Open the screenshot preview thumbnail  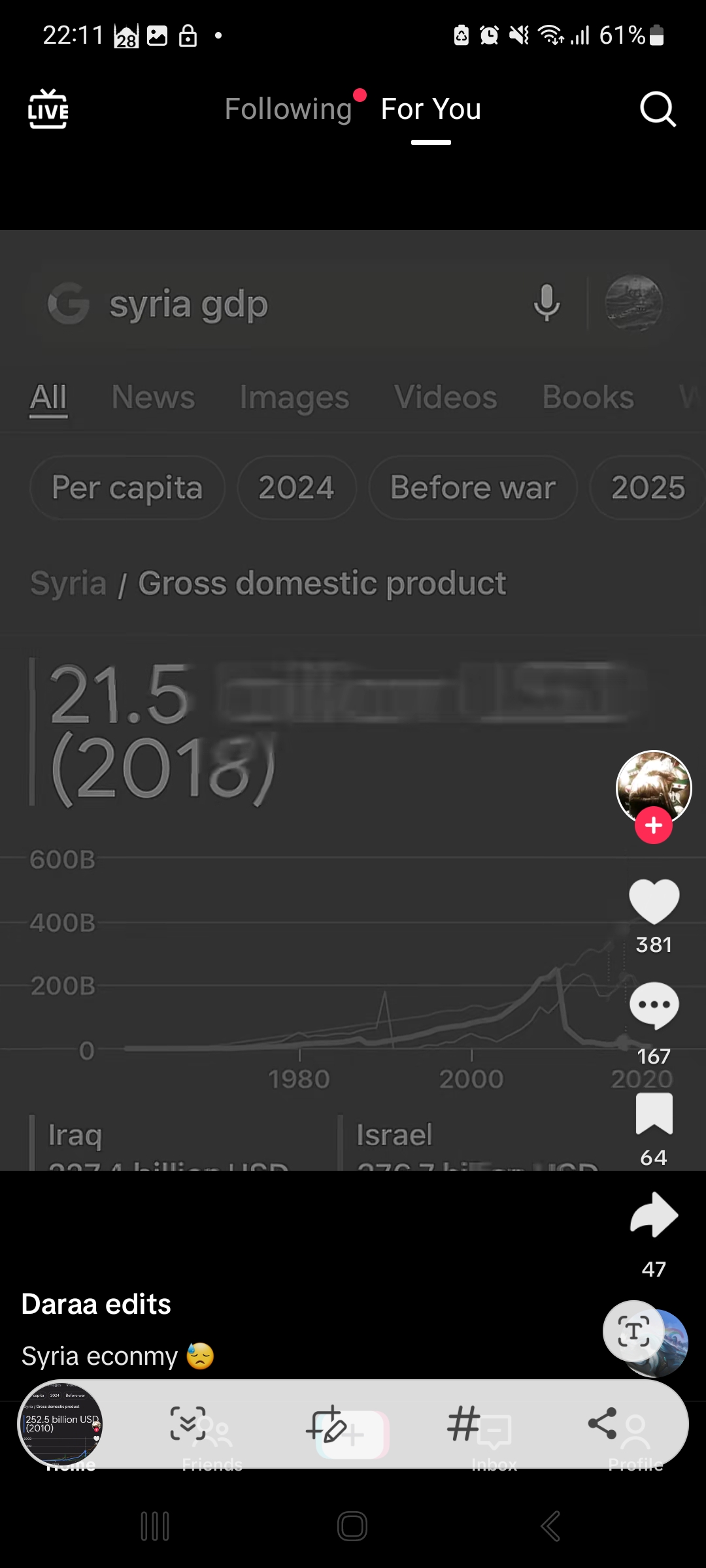60,1424
